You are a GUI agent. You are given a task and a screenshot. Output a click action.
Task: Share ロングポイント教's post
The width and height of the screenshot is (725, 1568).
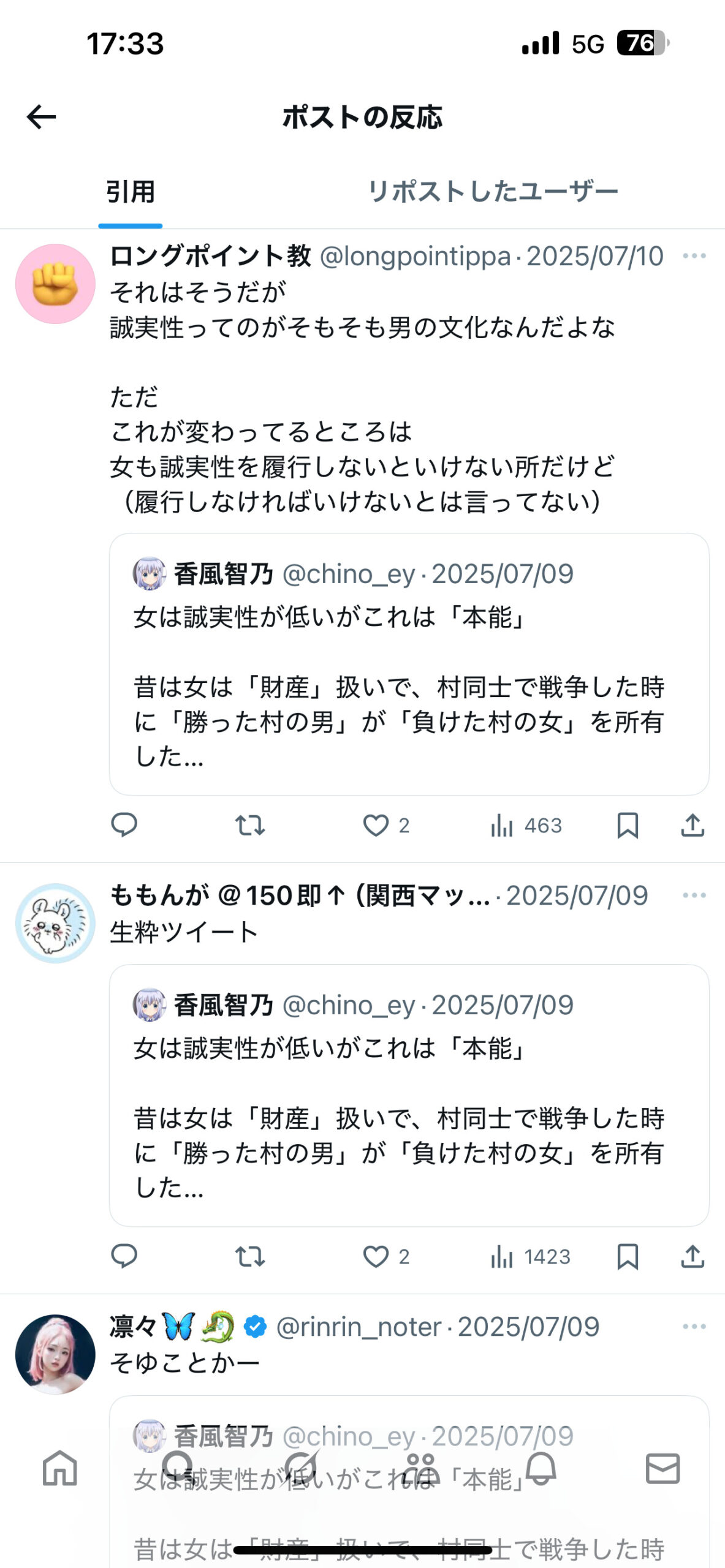click(x=693, y=825)
